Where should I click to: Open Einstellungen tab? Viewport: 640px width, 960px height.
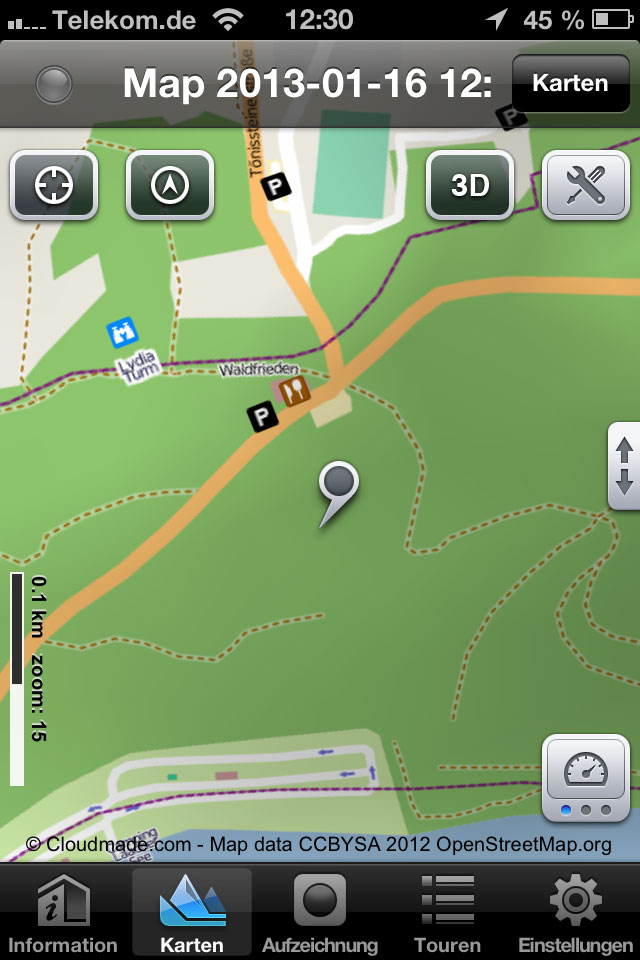[x=576, y=914]
